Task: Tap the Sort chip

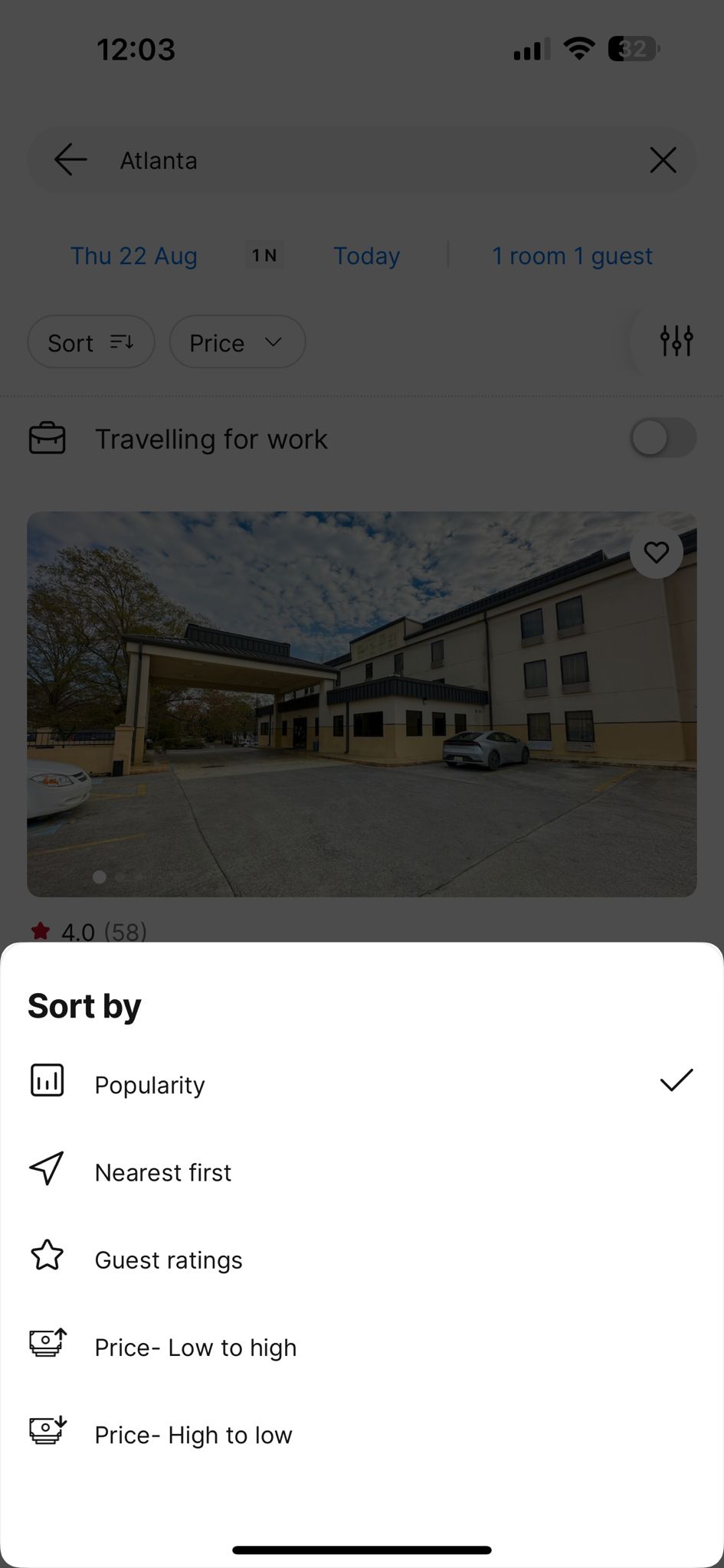Action: tap(91, 342)
